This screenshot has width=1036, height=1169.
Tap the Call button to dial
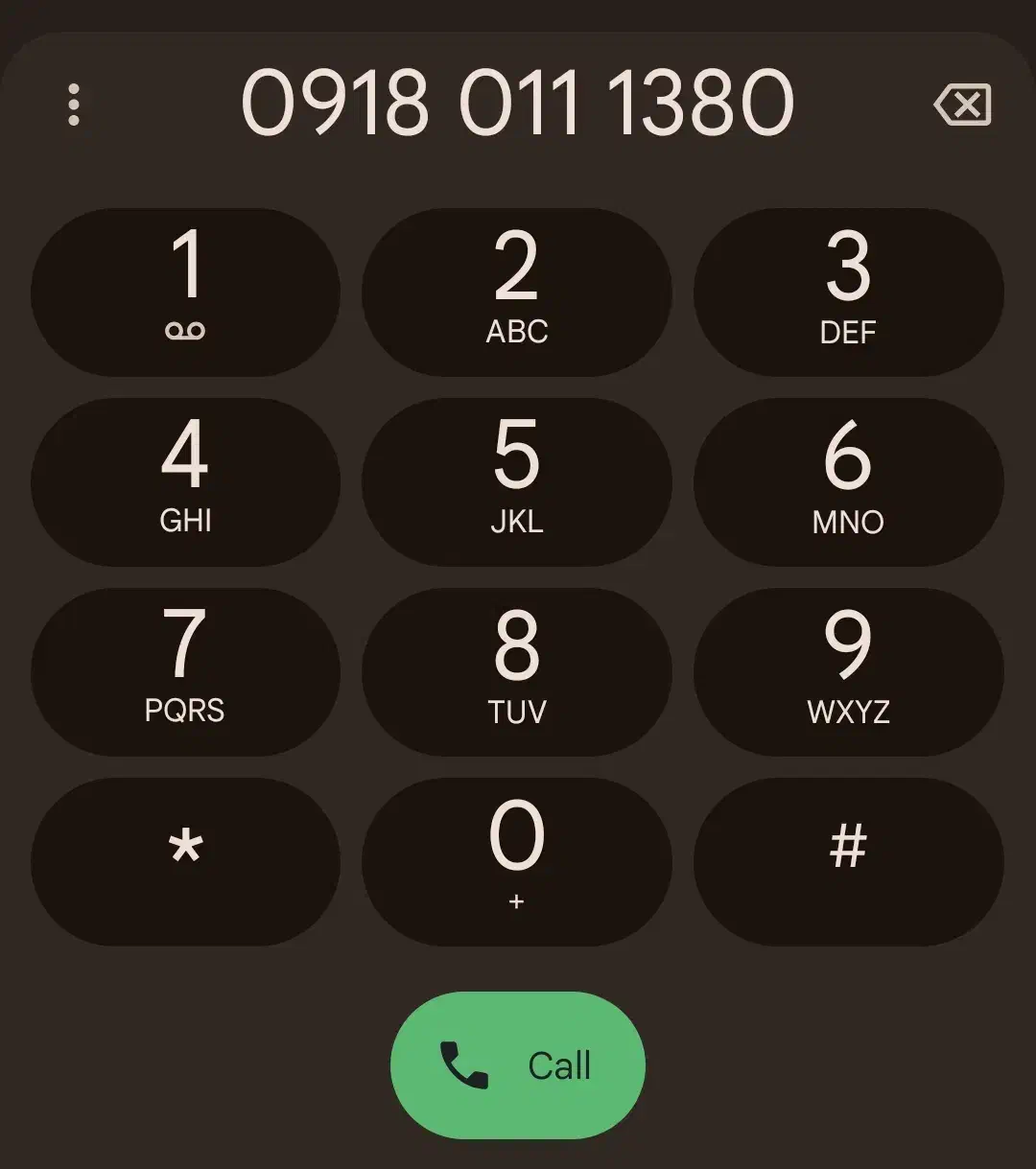pyautogui.click(x=517, y=1065)
